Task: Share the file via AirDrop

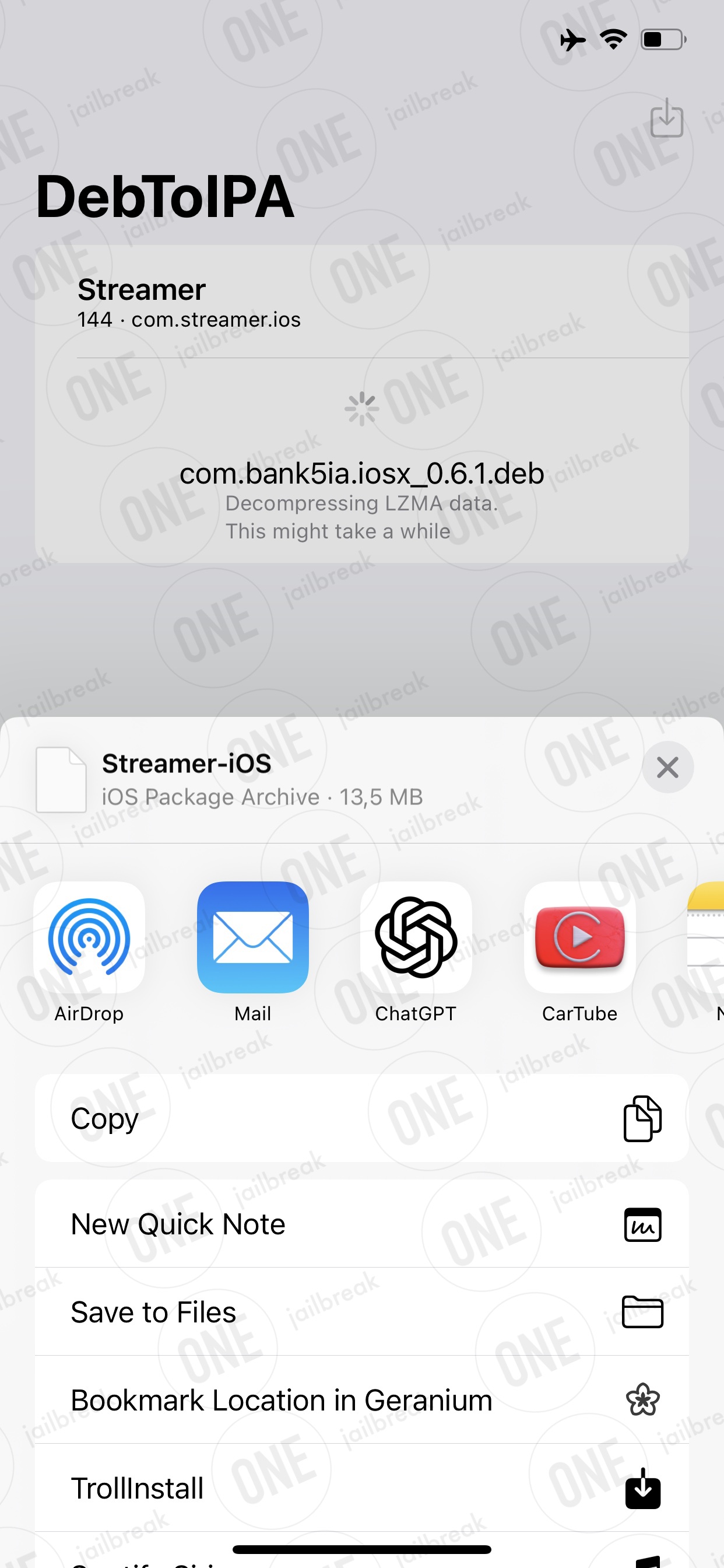Action: pos(89,953)
